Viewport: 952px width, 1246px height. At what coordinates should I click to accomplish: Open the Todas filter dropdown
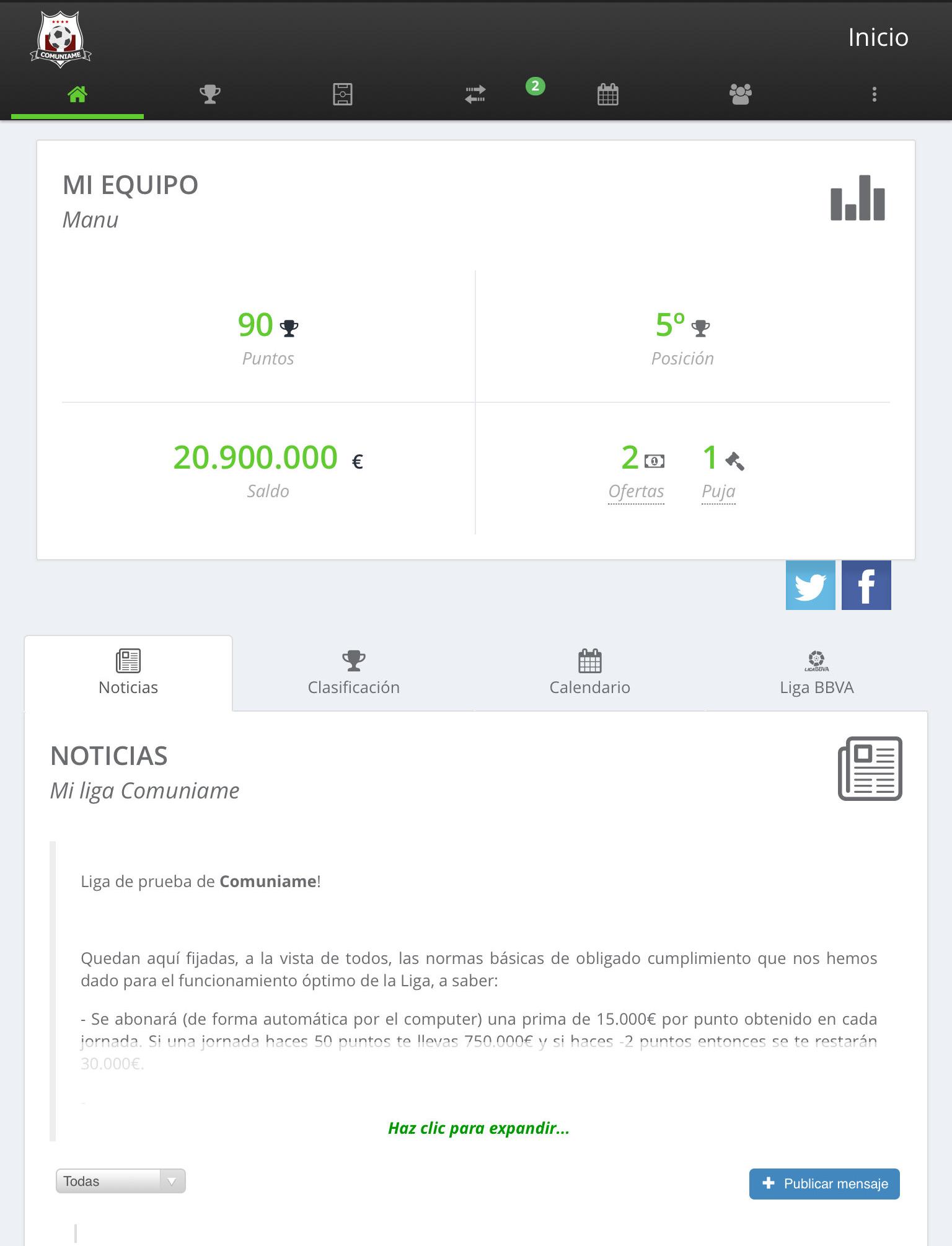(x=121, y=1181)
